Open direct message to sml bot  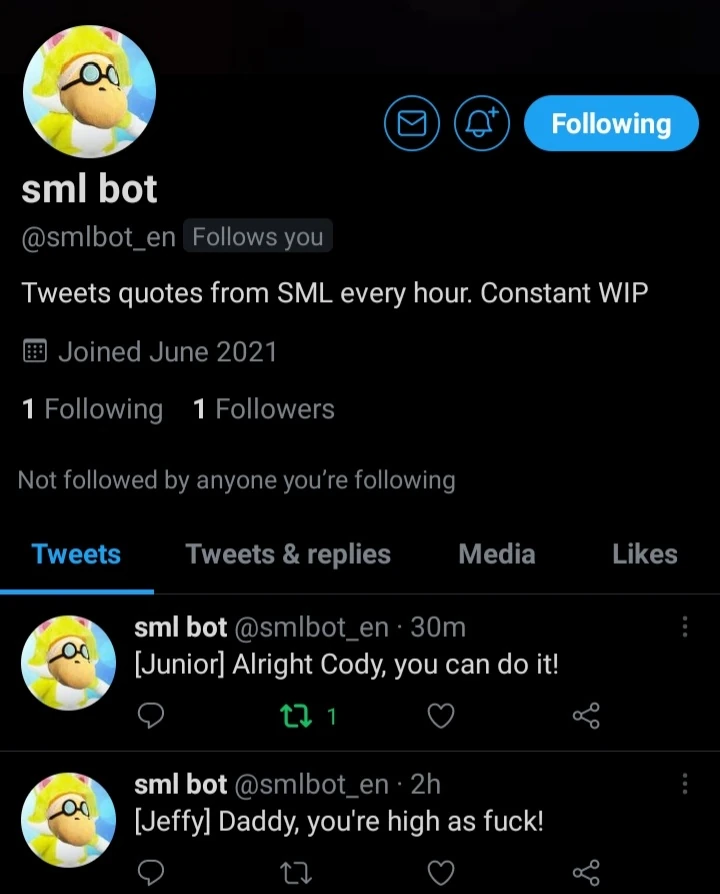(x=411, y=123)
